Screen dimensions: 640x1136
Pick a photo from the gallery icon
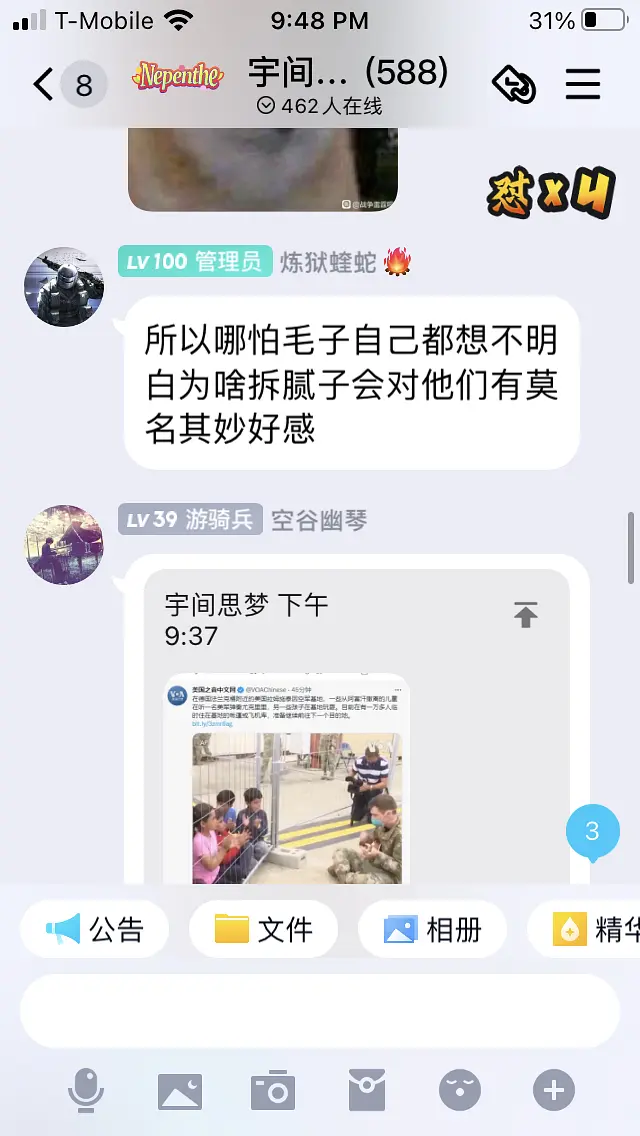point(180,1089)
